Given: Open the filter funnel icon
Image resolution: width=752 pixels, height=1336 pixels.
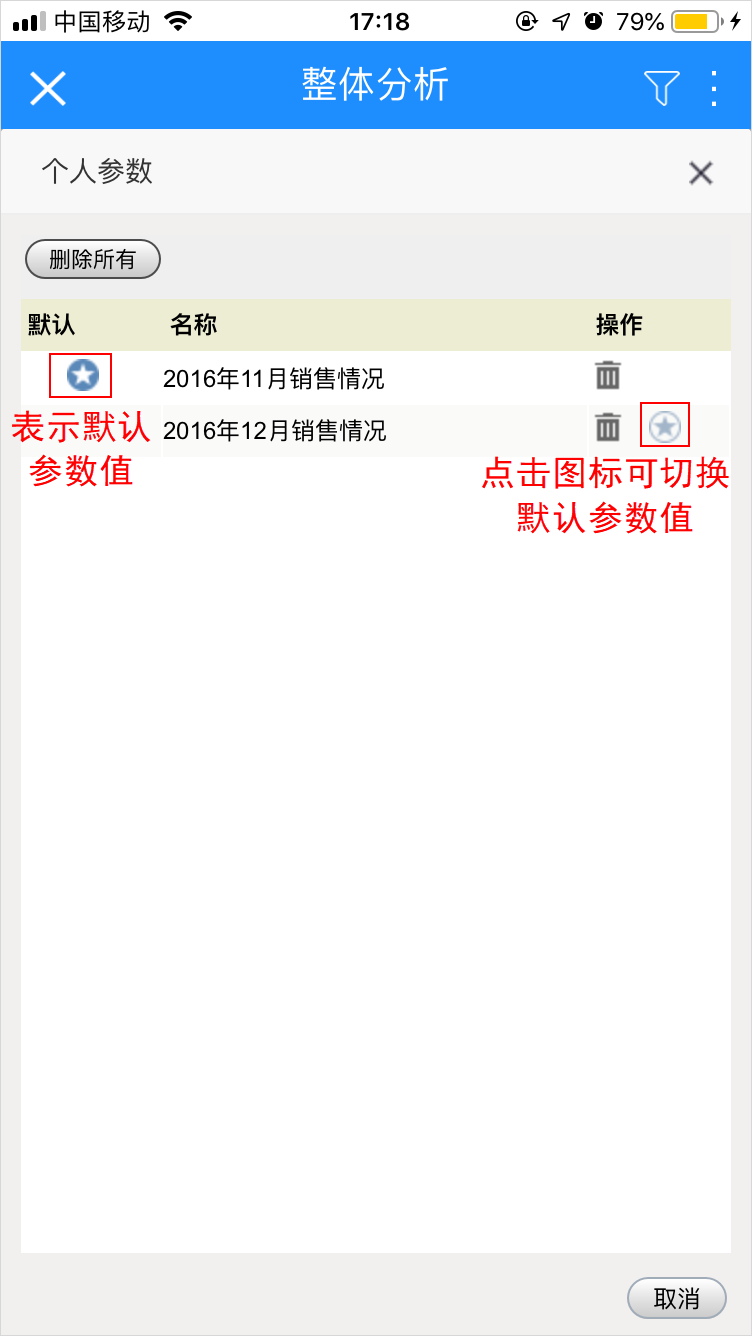Looking at the screenshot, I should (x=661, y=88).
